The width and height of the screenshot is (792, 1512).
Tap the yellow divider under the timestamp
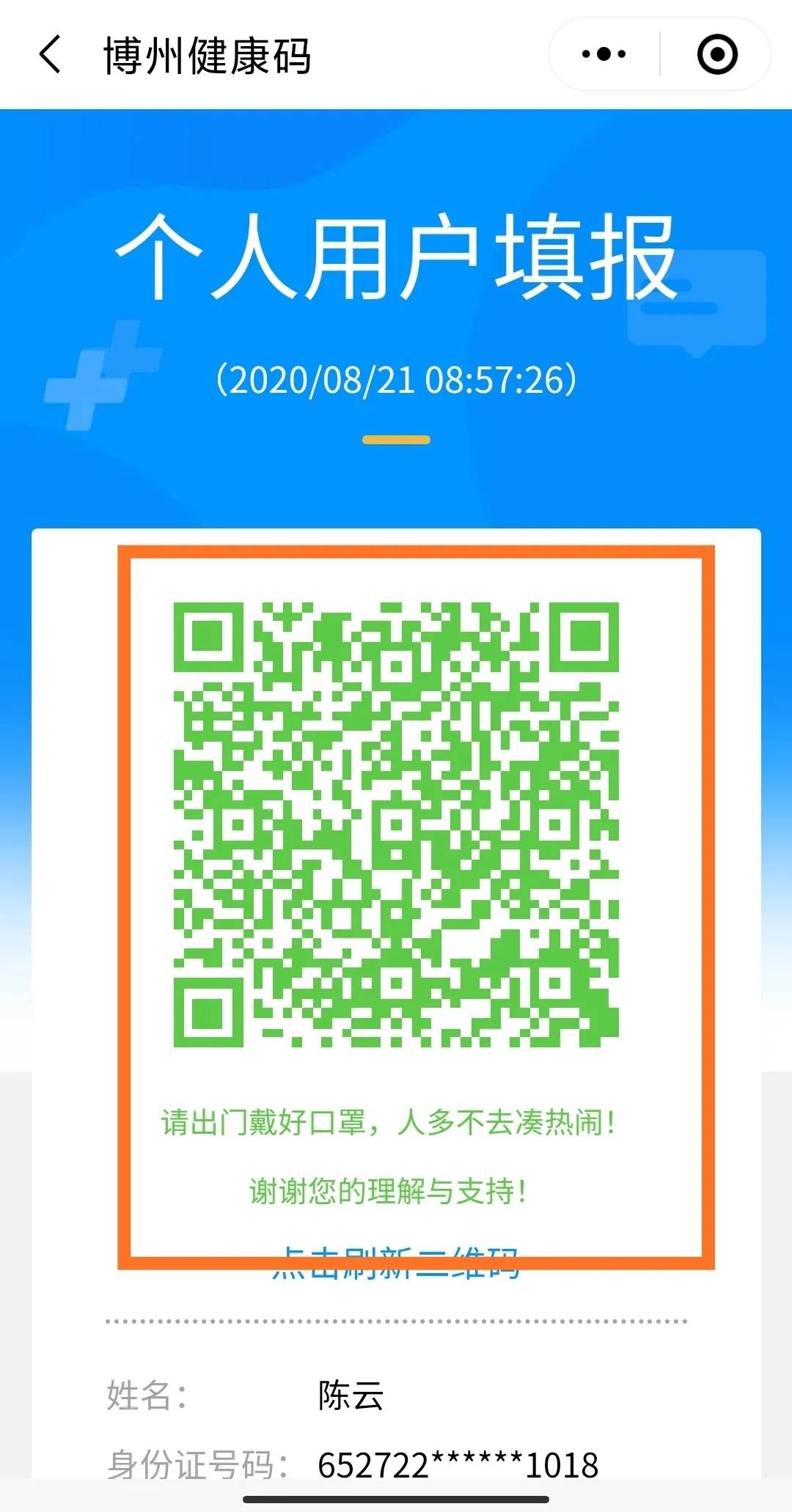click(x=396, y=440)
